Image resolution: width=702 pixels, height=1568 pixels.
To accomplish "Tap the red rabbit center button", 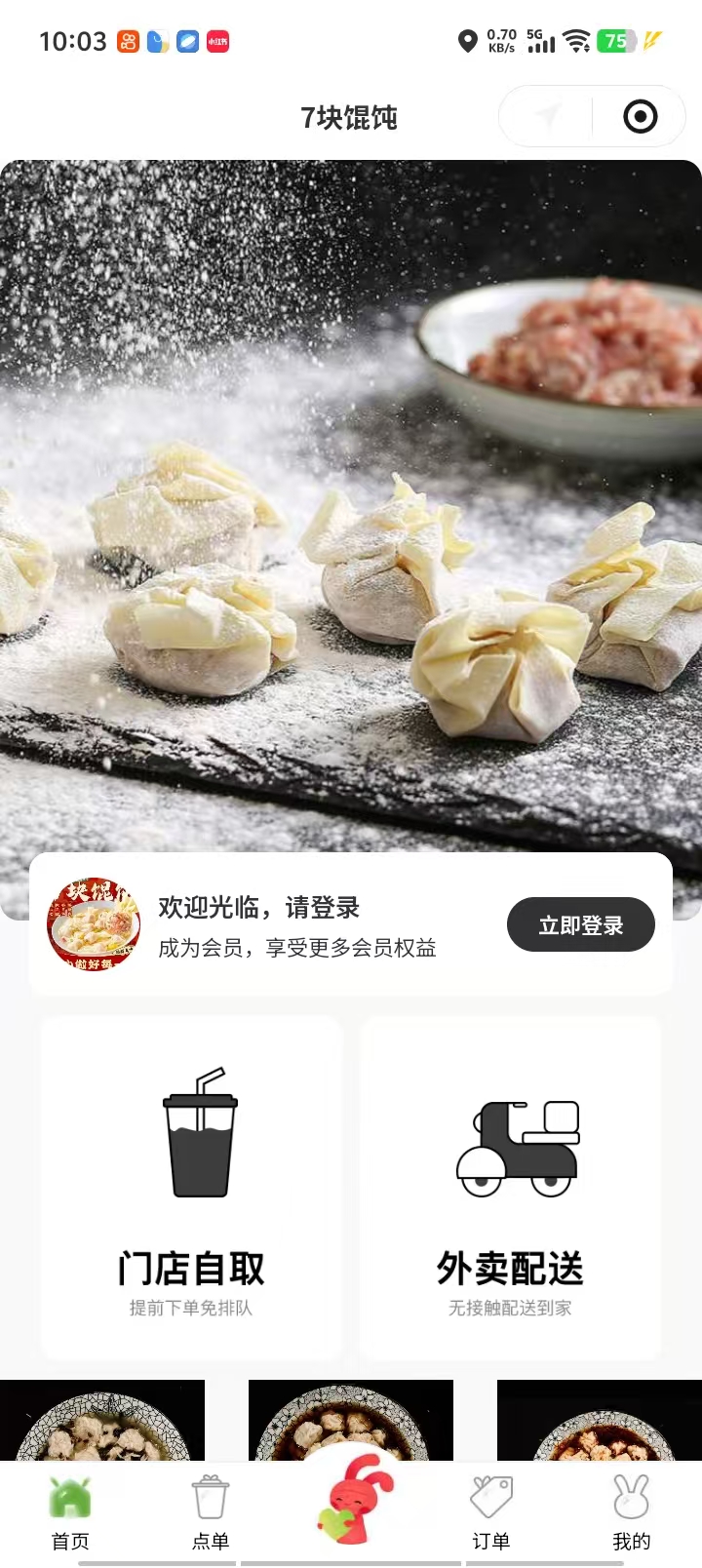I will click(x=353, y=1497).
